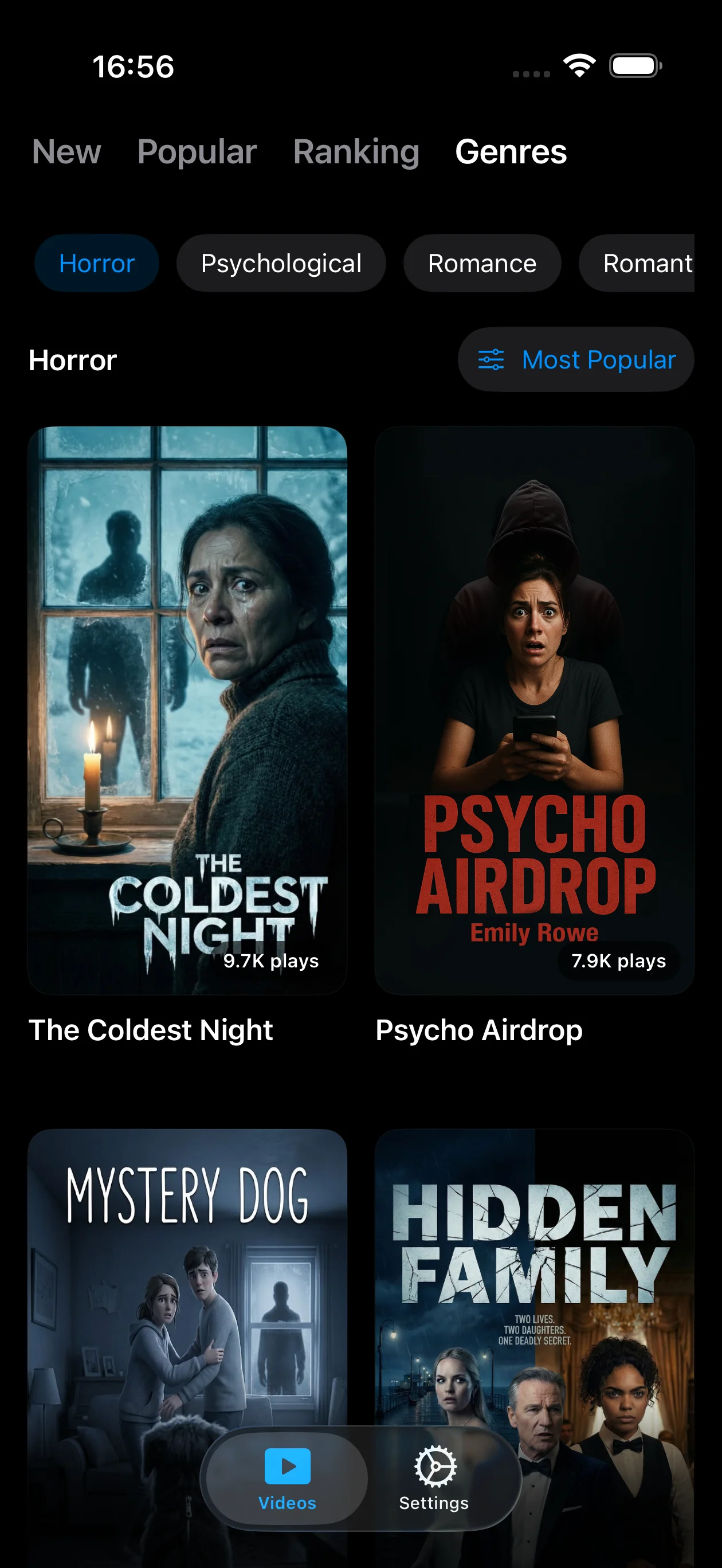The image size is (722, 1568).
Task: Enable the Romance genre filter
Action: tap(481, 263)
